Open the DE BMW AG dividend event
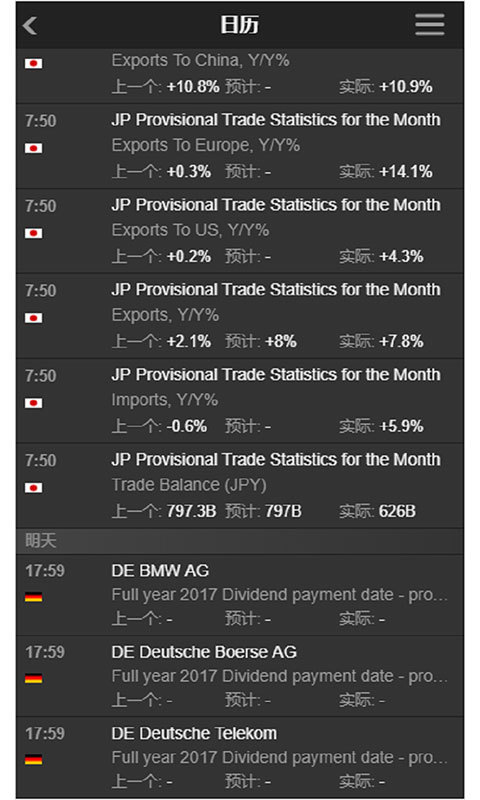The width and height of the screenshot is (480, 800). pyautogui.click(x=240, y=595)
